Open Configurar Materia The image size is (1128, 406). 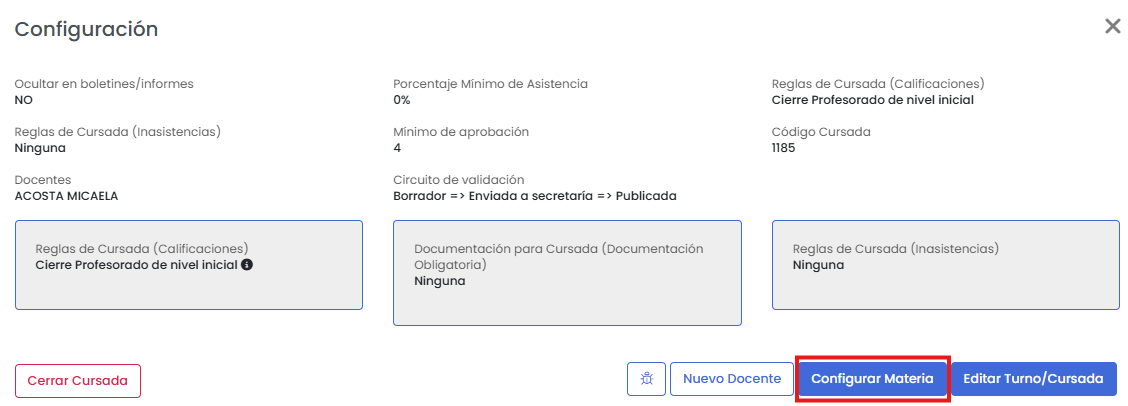pyautogui.click(x=872, y=379)
